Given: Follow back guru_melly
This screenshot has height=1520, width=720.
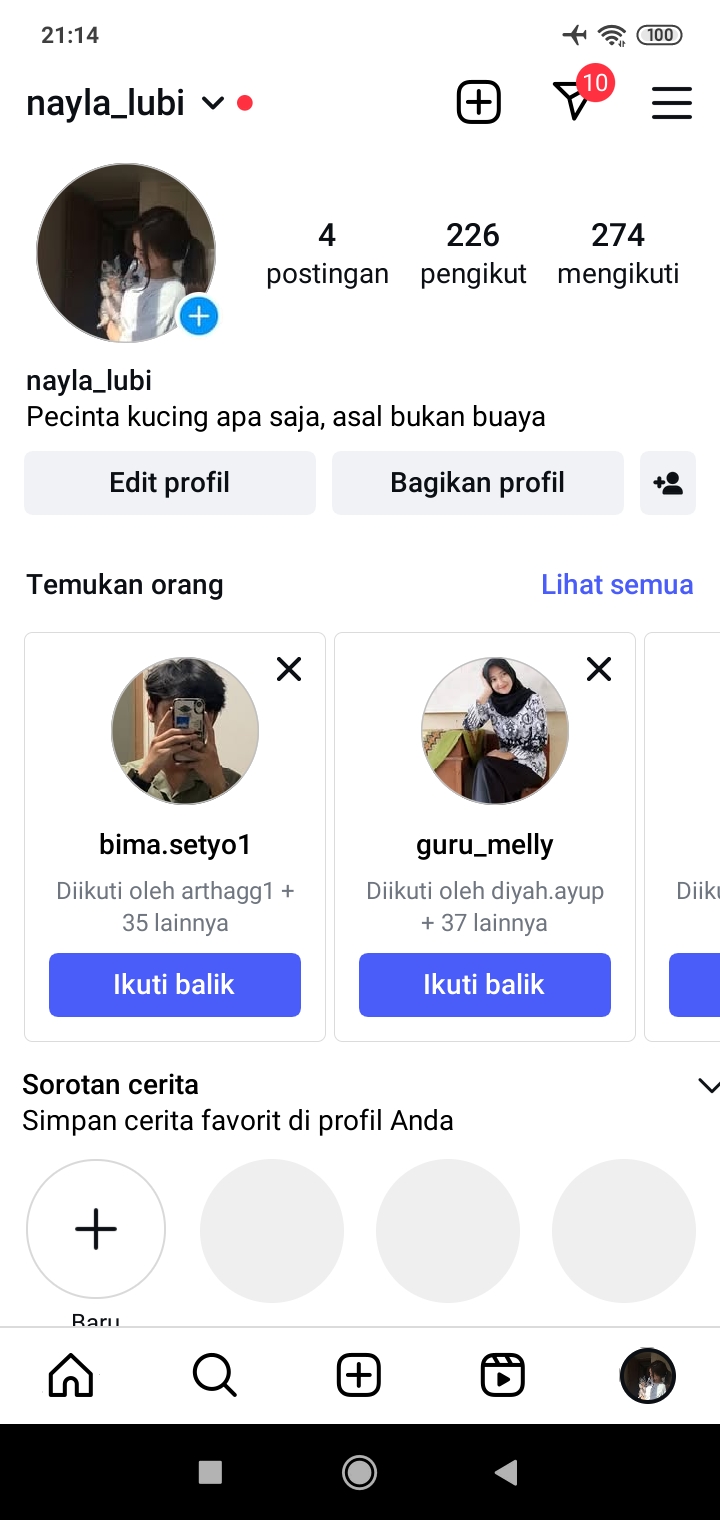Looking at the screenshot, I should (485, 985).
